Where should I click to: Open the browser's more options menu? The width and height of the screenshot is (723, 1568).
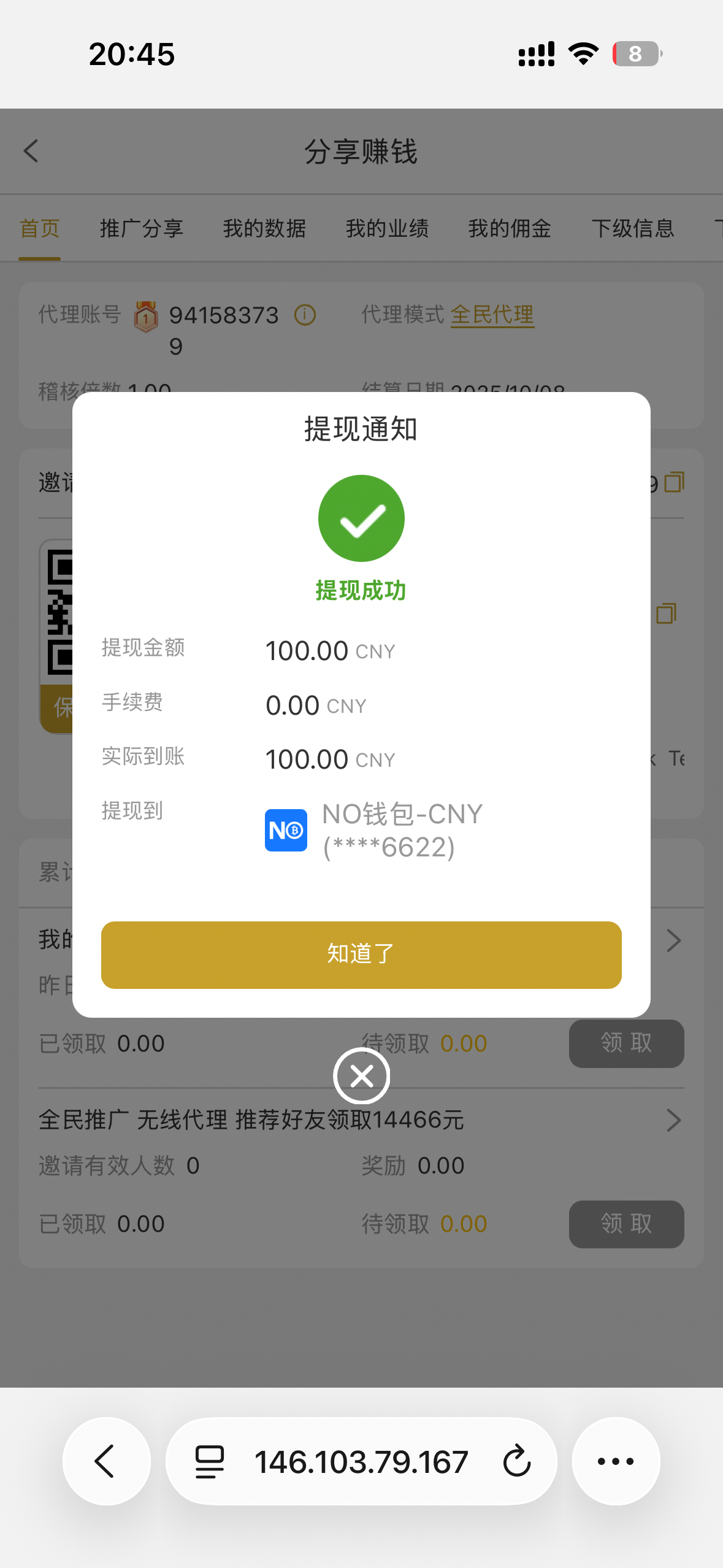pyautogui.click(x=616, y=1461)
